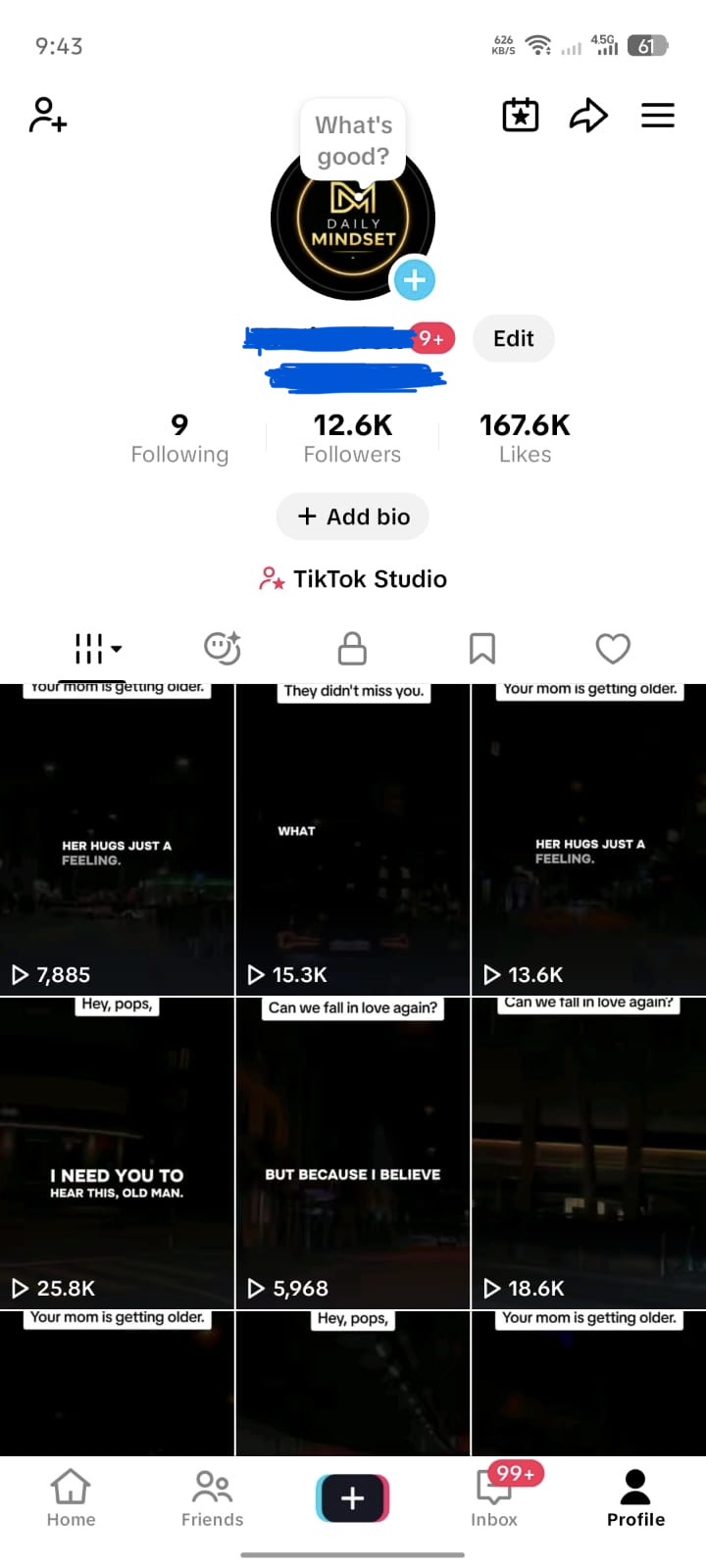Tap Add bio button
Viewport: 706px width, 1568px height.
(x=353, y=516)
